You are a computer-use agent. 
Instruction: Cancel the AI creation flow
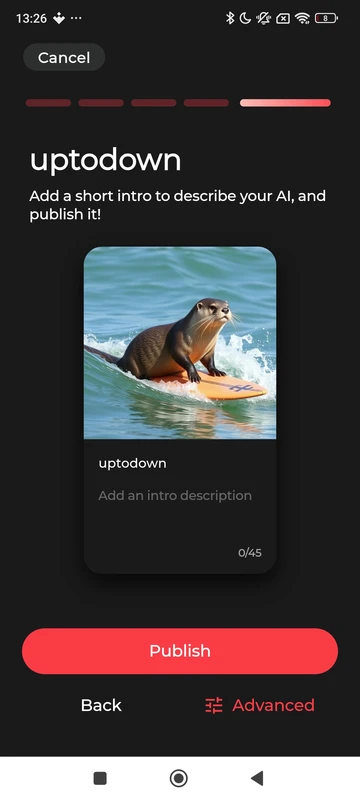64,57
